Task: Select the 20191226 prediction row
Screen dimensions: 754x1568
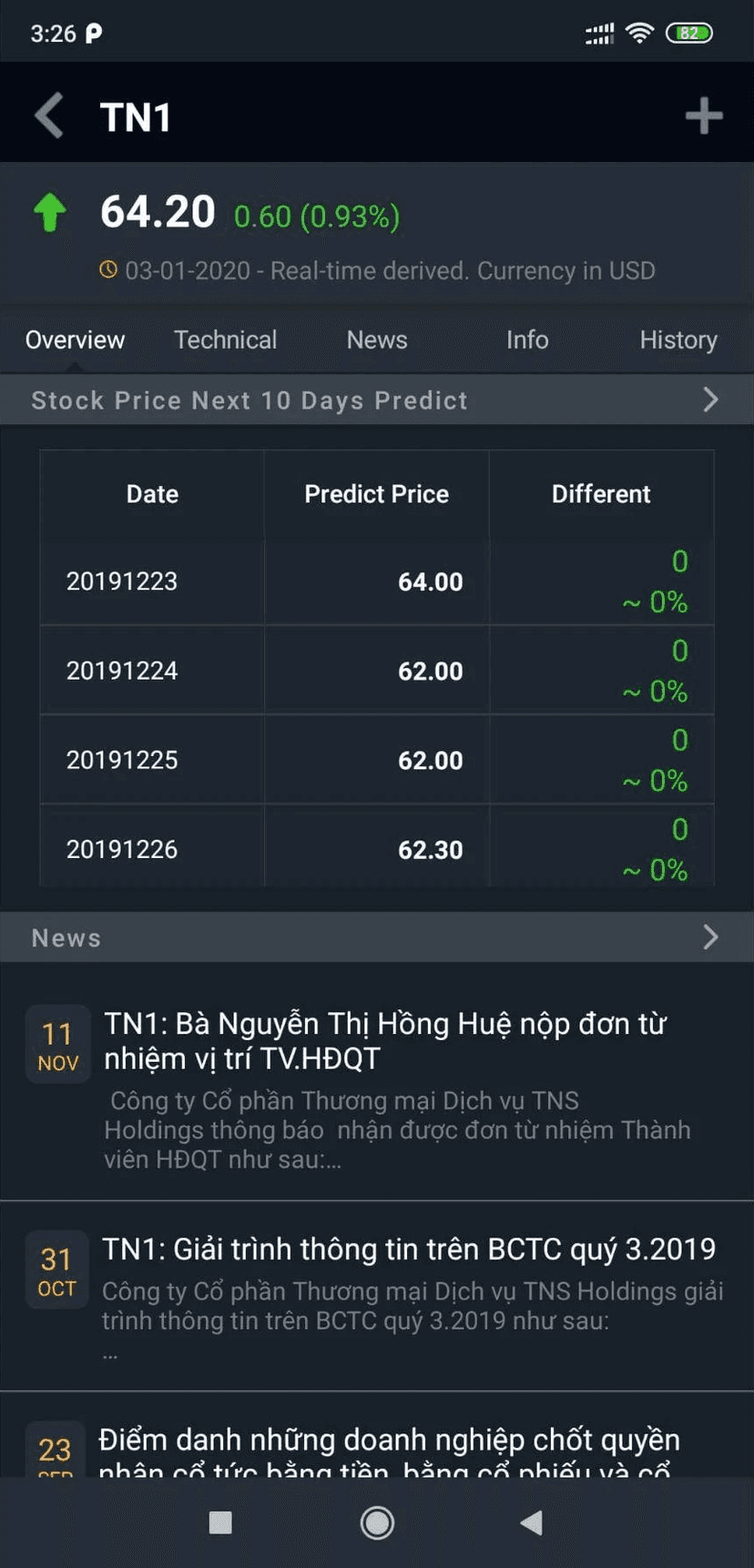Action: point(377,846)
